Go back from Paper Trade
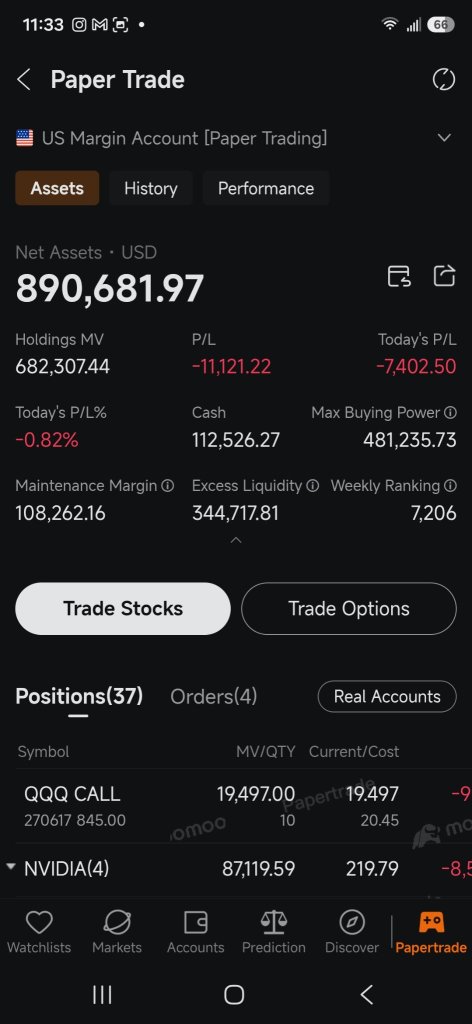The width and height of the screenshot is (472, 1024). (x=24, y=80)
